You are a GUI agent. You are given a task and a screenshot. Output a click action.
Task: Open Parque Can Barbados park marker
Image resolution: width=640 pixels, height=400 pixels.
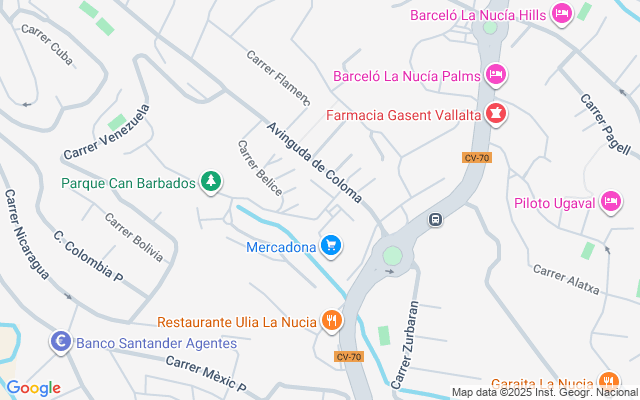[x=210, y=182]
